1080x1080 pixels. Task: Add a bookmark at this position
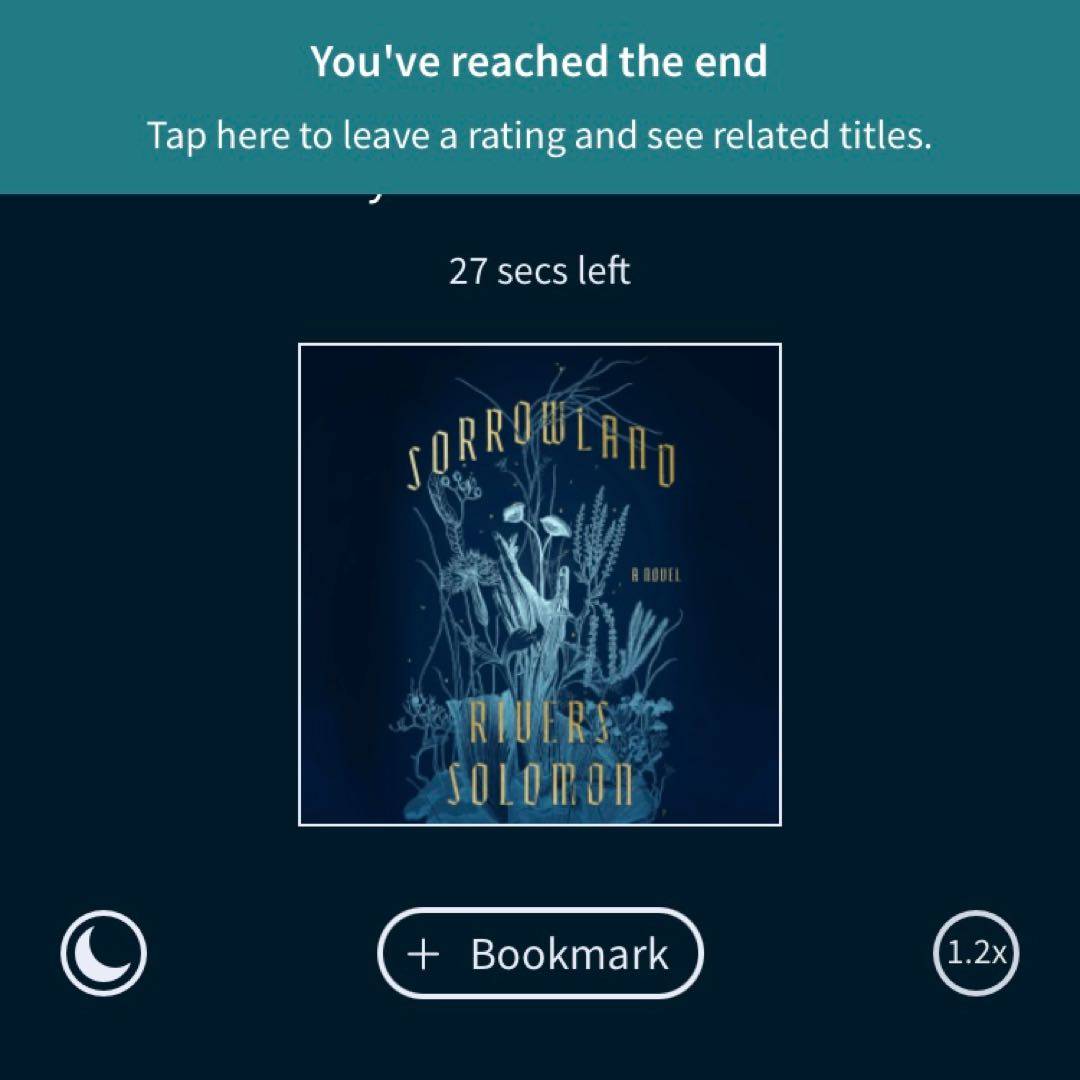tap(540, 953)
